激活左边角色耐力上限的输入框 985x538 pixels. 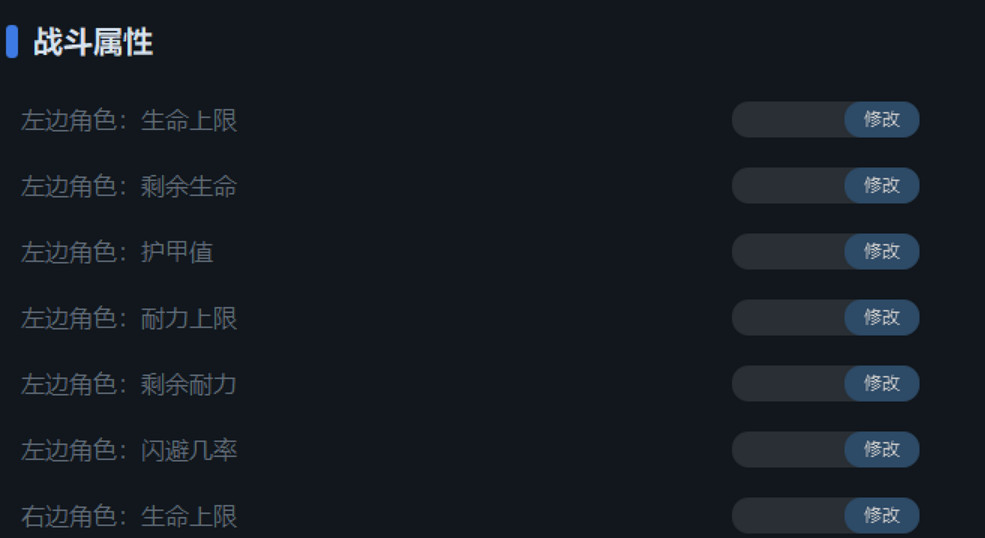click(789, 318)
